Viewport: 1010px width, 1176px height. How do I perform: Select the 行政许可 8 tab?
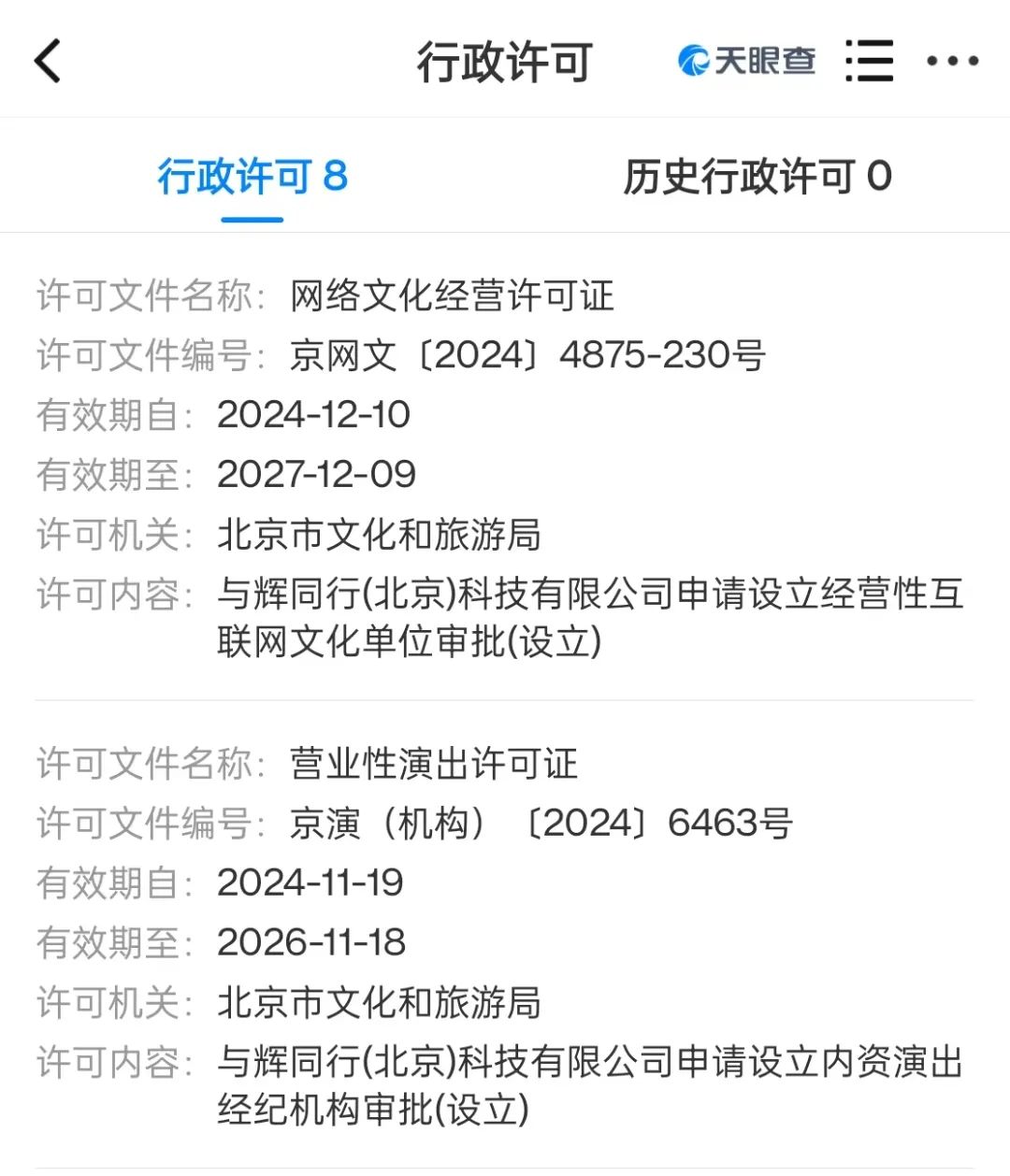click(252, 177)
